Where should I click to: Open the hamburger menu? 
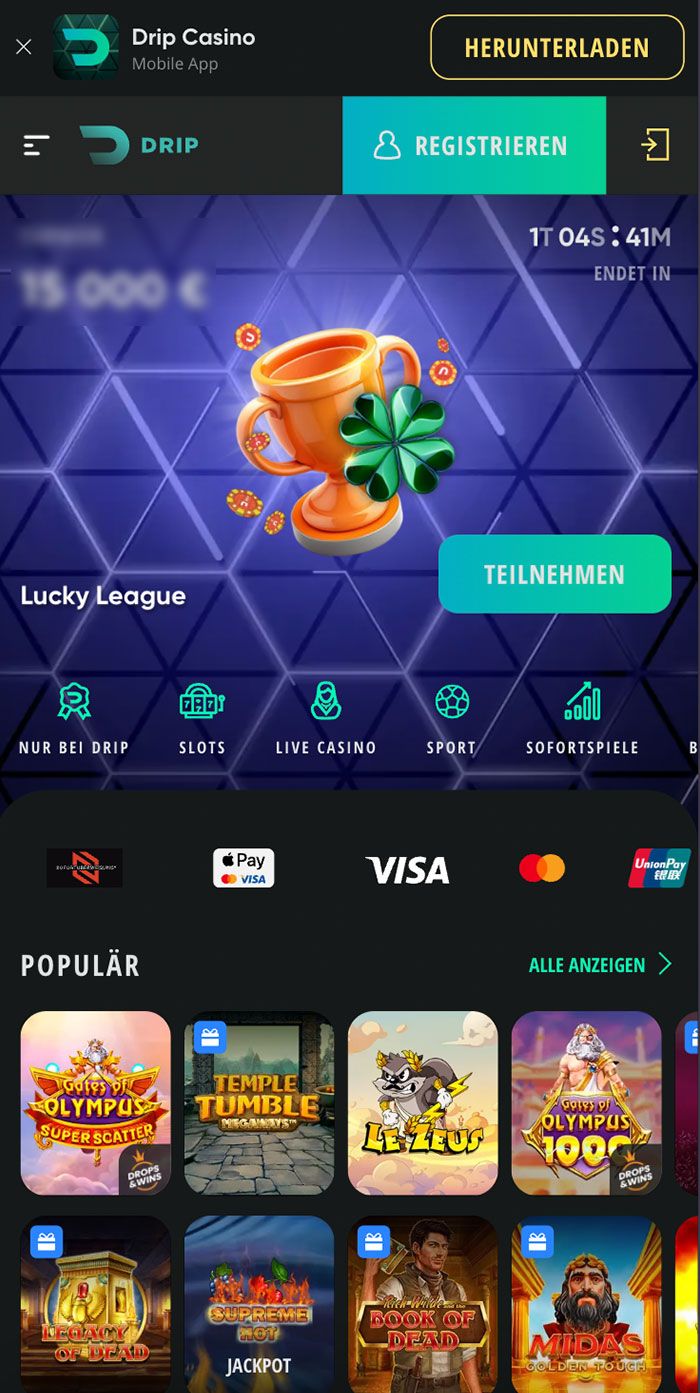[36, 146]
